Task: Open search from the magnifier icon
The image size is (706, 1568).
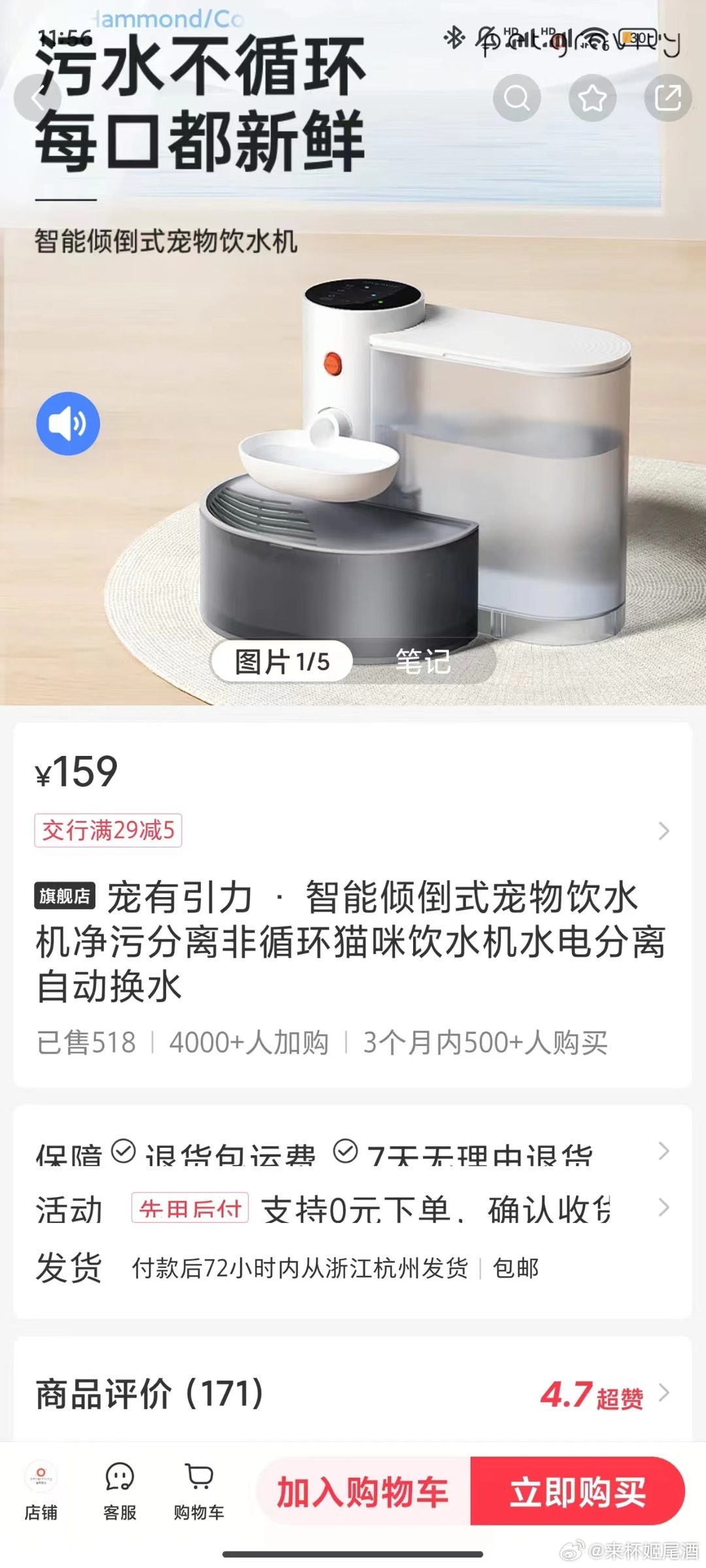Action: point(516,98)
